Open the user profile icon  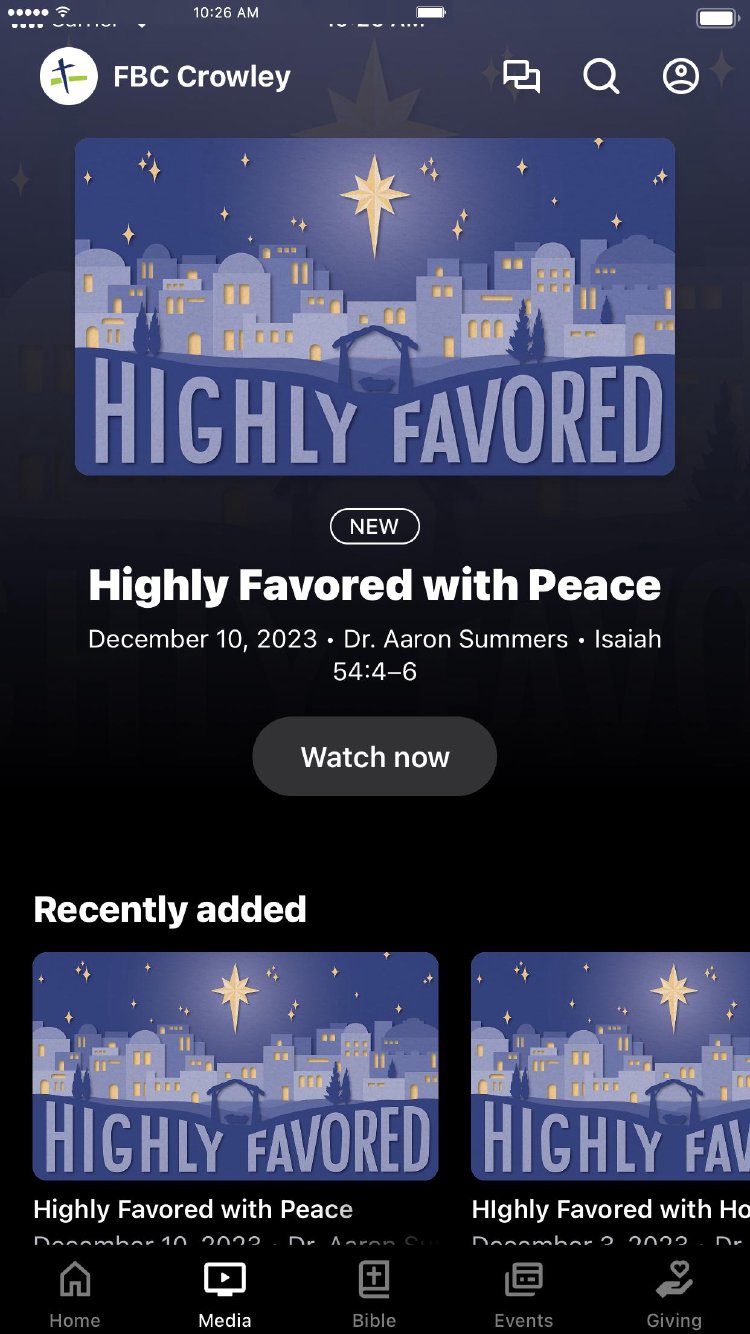point(681,77)
